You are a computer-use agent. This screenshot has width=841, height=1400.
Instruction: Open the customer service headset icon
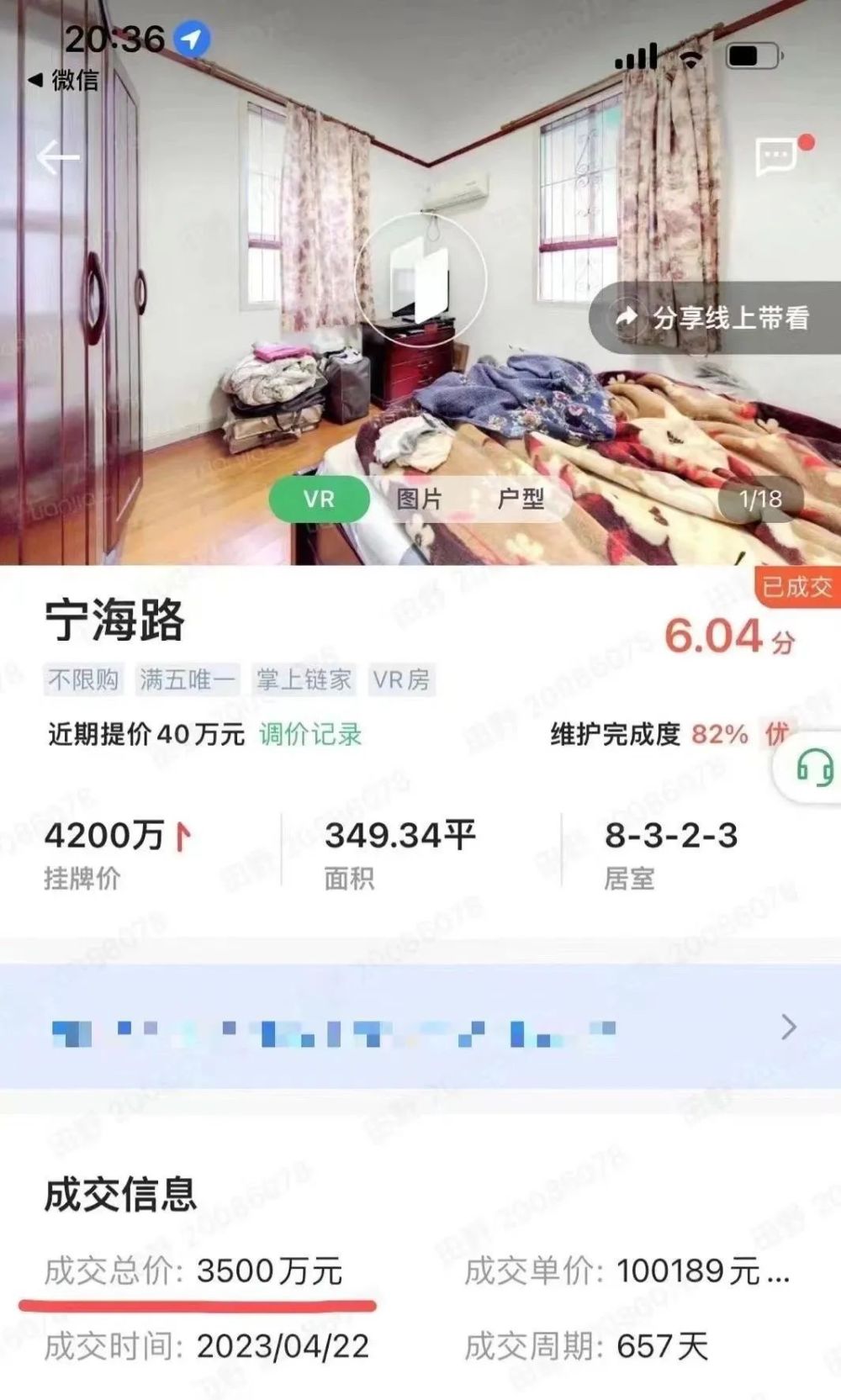point(813,768)
